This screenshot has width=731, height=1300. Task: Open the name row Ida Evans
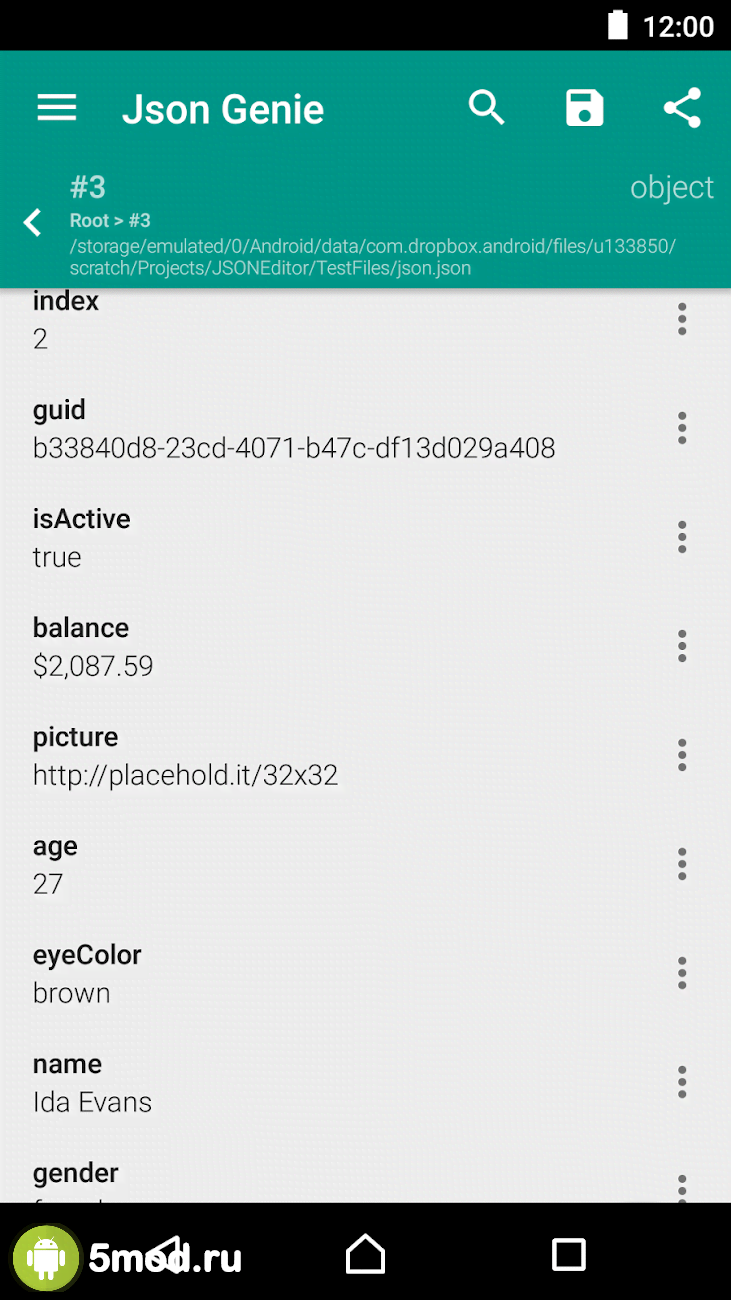[300, 1083]
